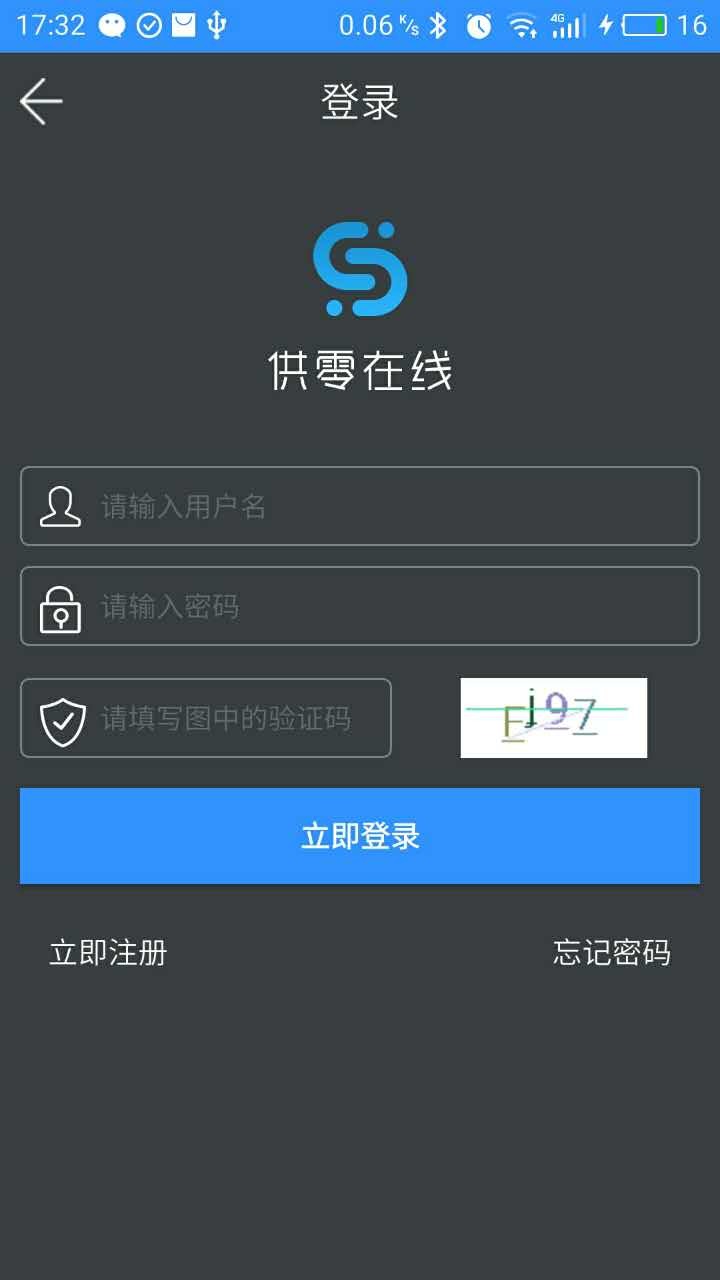Tap the battery charging indicator
The image size is (720, 1280).
pyautogui.click(x=645, y=25)
